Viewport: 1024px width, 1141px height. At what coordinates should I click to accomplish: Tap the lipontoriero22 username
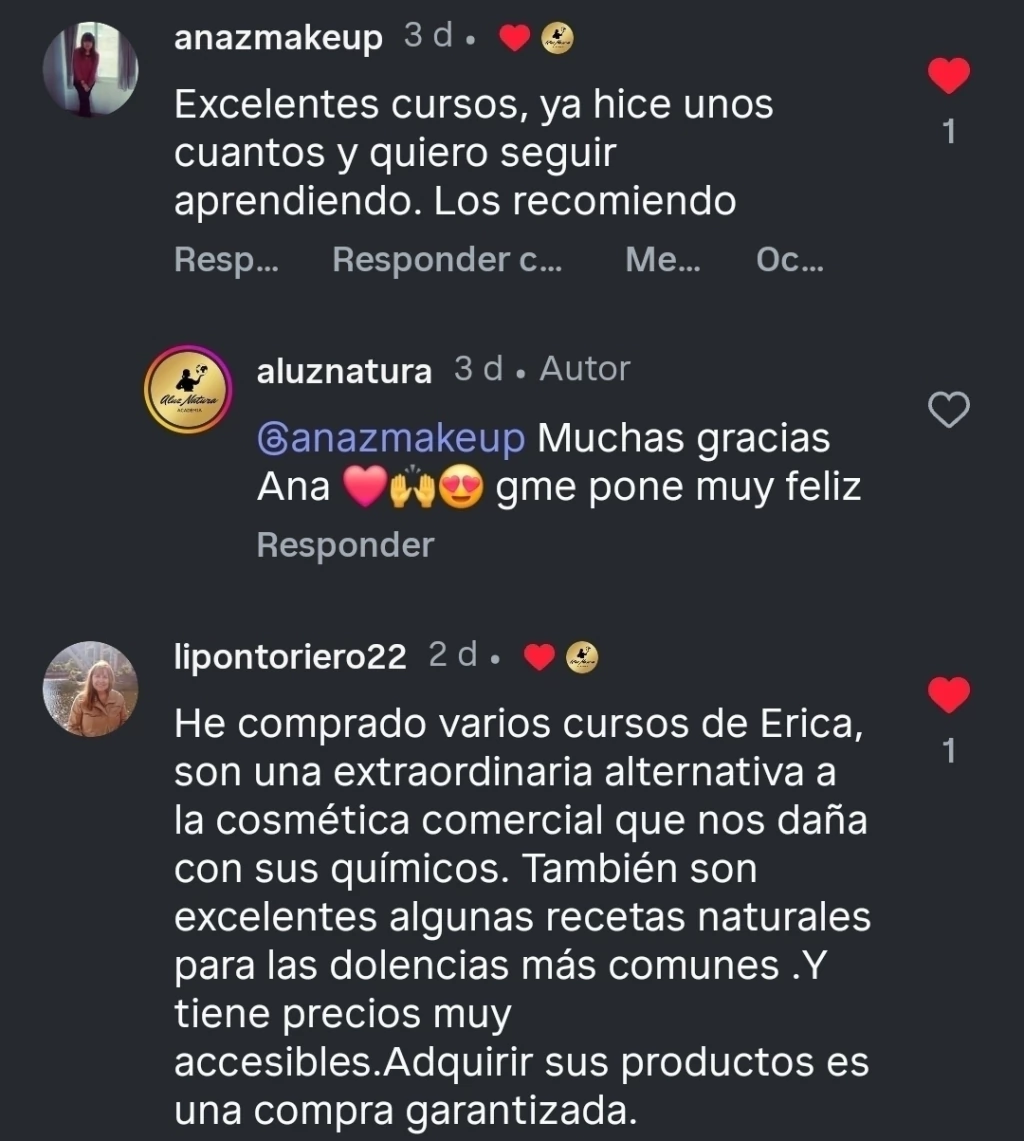tap(290, 657)
